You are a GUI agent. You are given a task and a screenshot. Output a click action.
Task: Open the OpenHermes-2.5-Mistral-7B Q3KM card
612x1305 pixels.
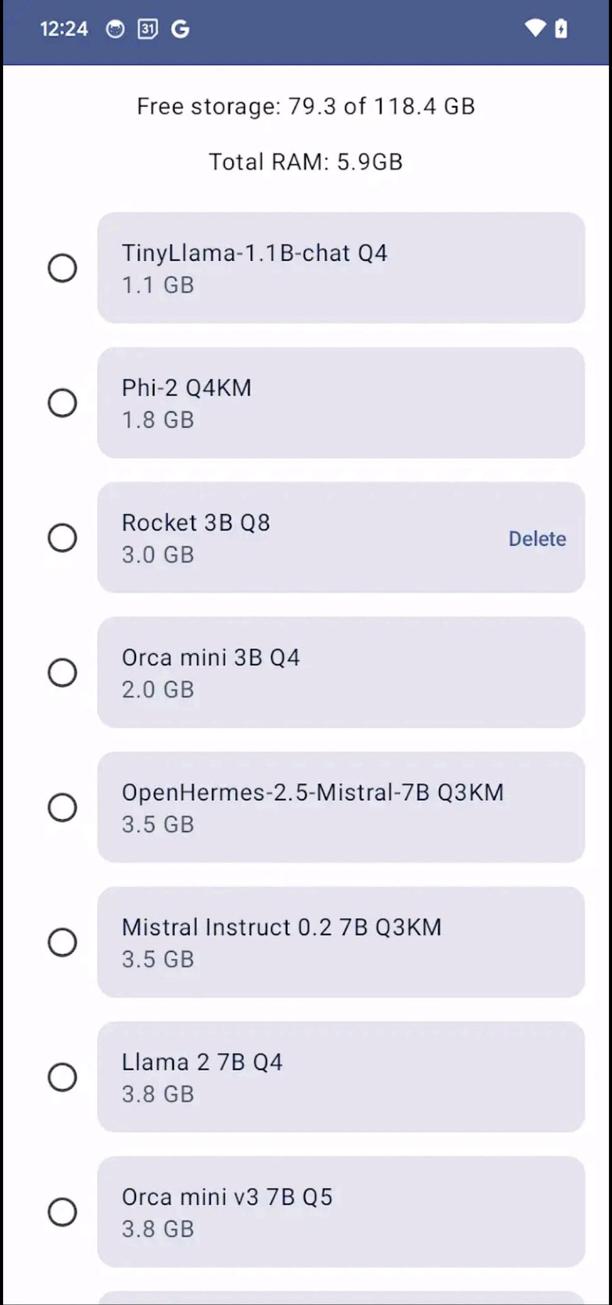(340, 807)
